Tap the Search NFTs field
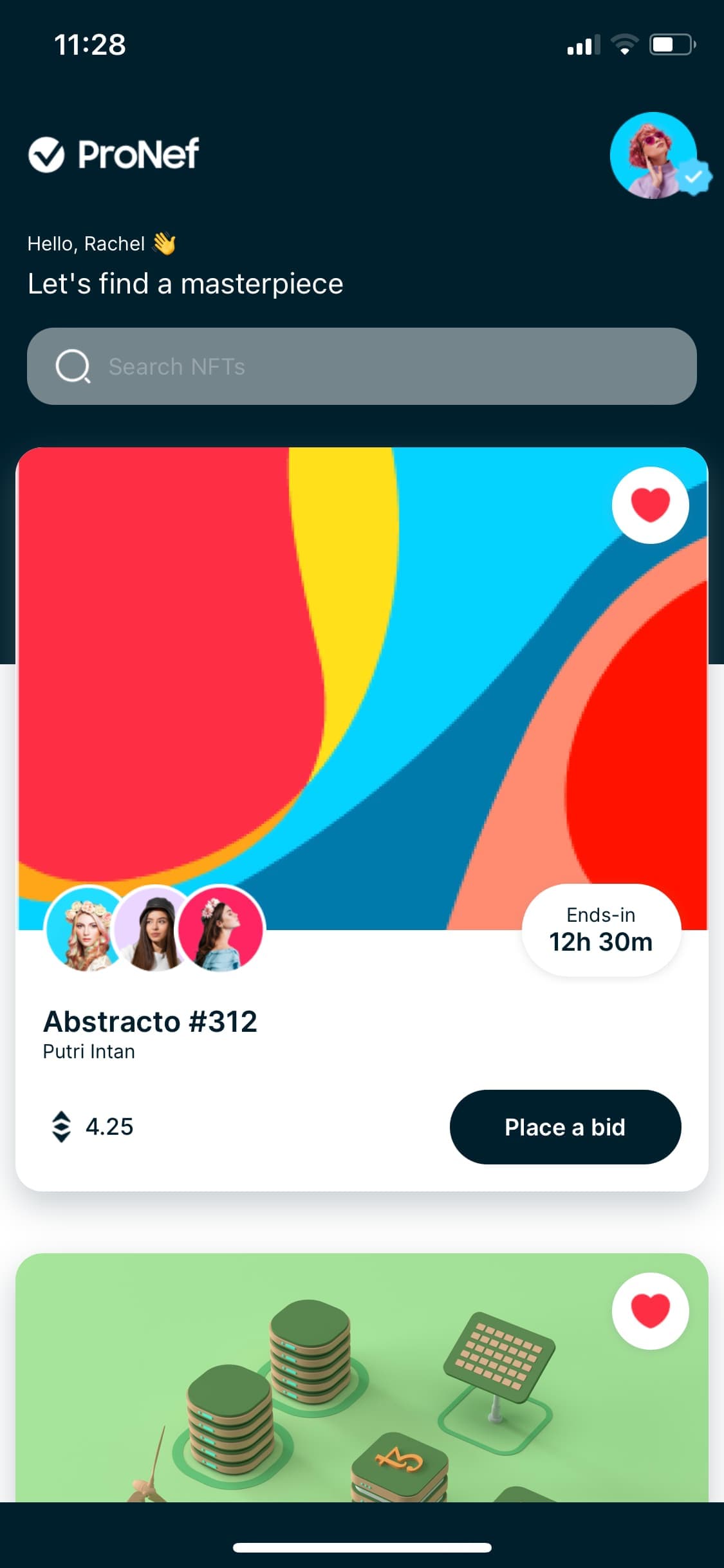 point(362,366)
